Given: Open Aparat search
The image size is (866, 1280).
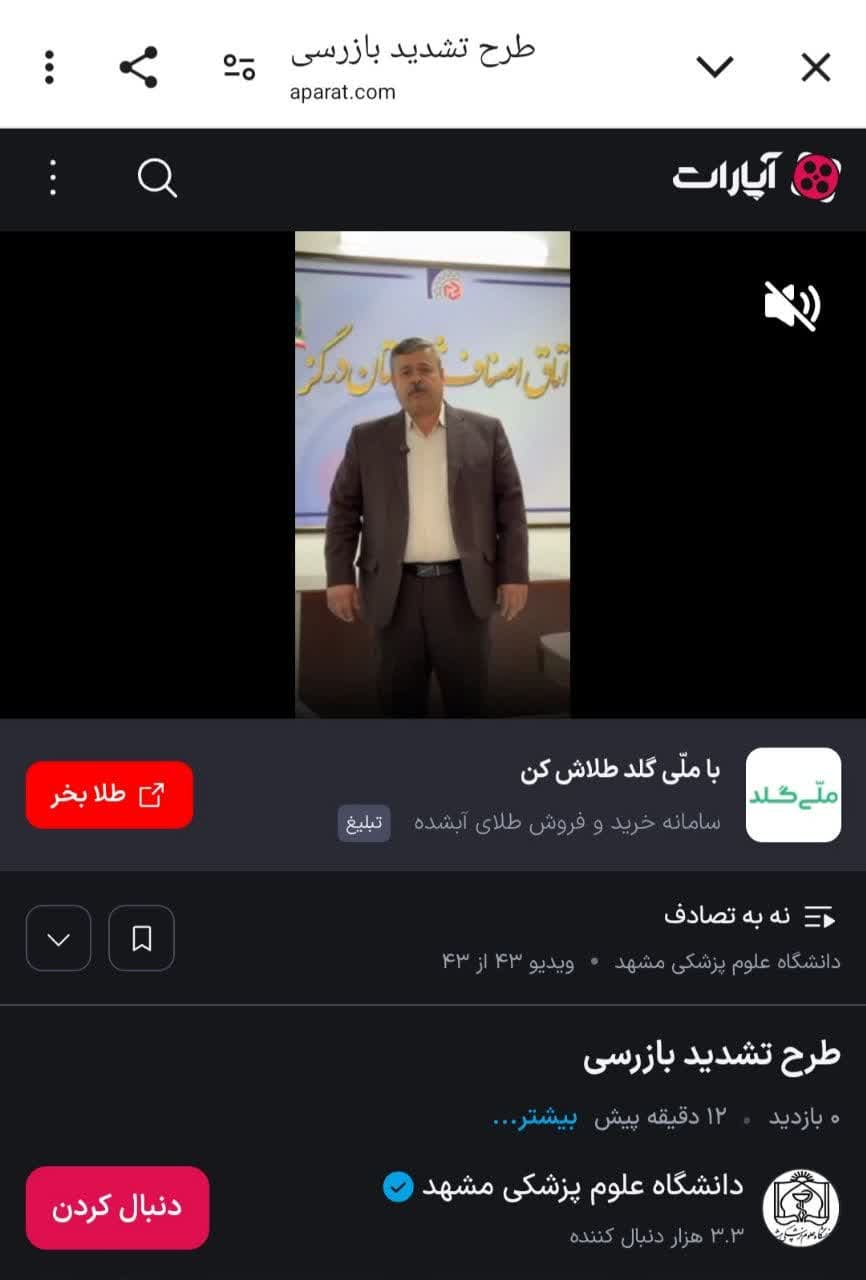Looking at the screenshot, I should coord(157,179).
